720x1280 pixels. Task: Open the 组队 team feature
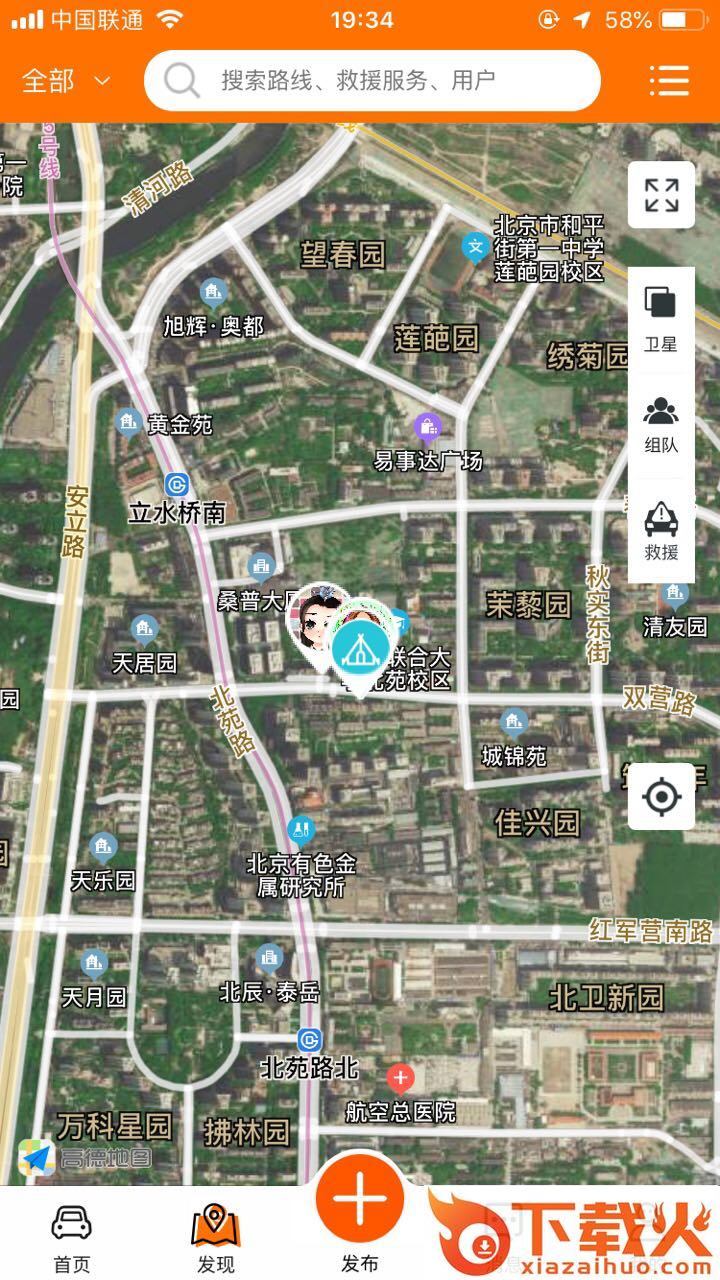pos(660,424)
